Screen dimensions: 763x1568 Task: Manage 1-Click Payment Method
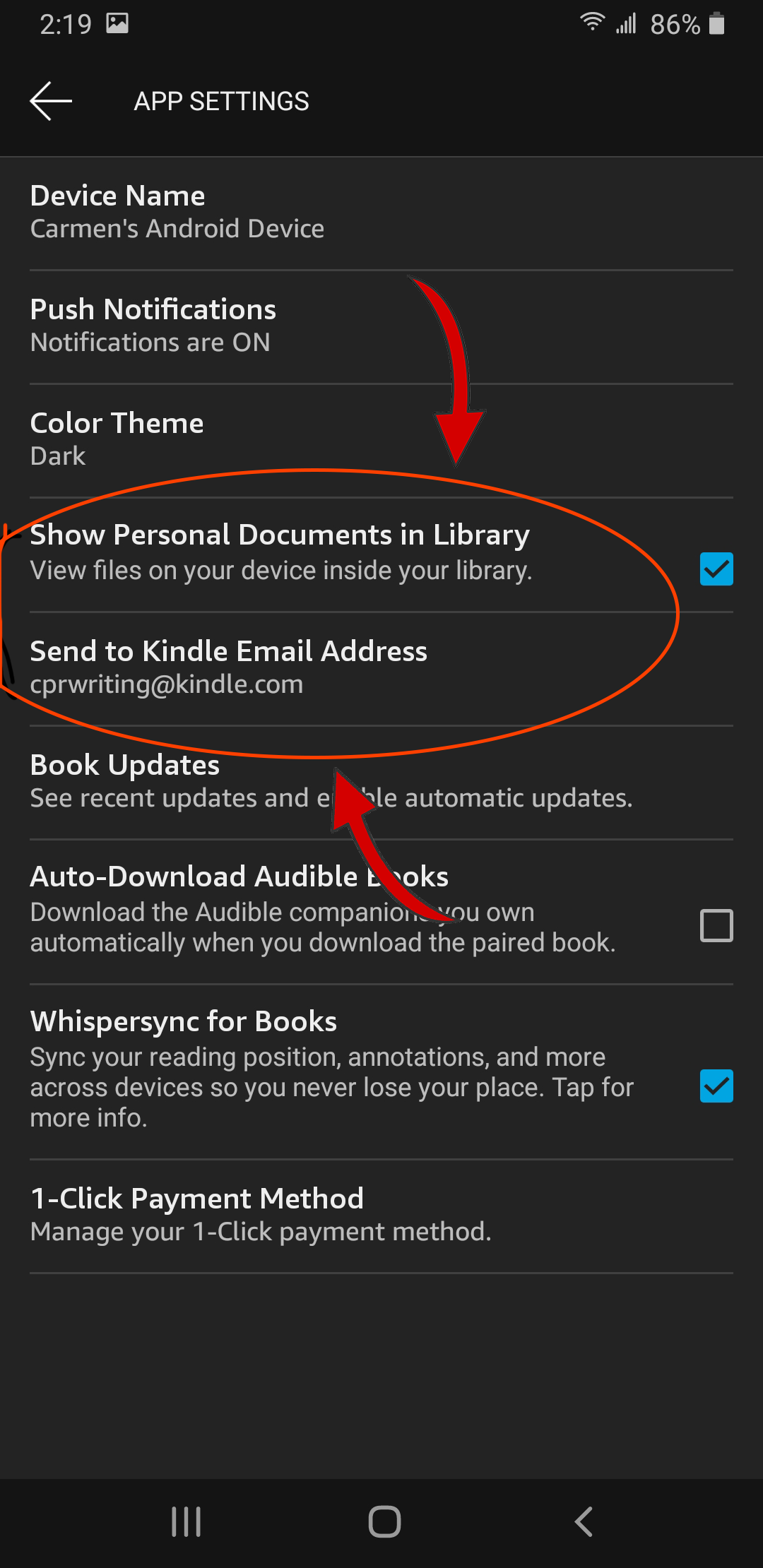point(381,1216)
